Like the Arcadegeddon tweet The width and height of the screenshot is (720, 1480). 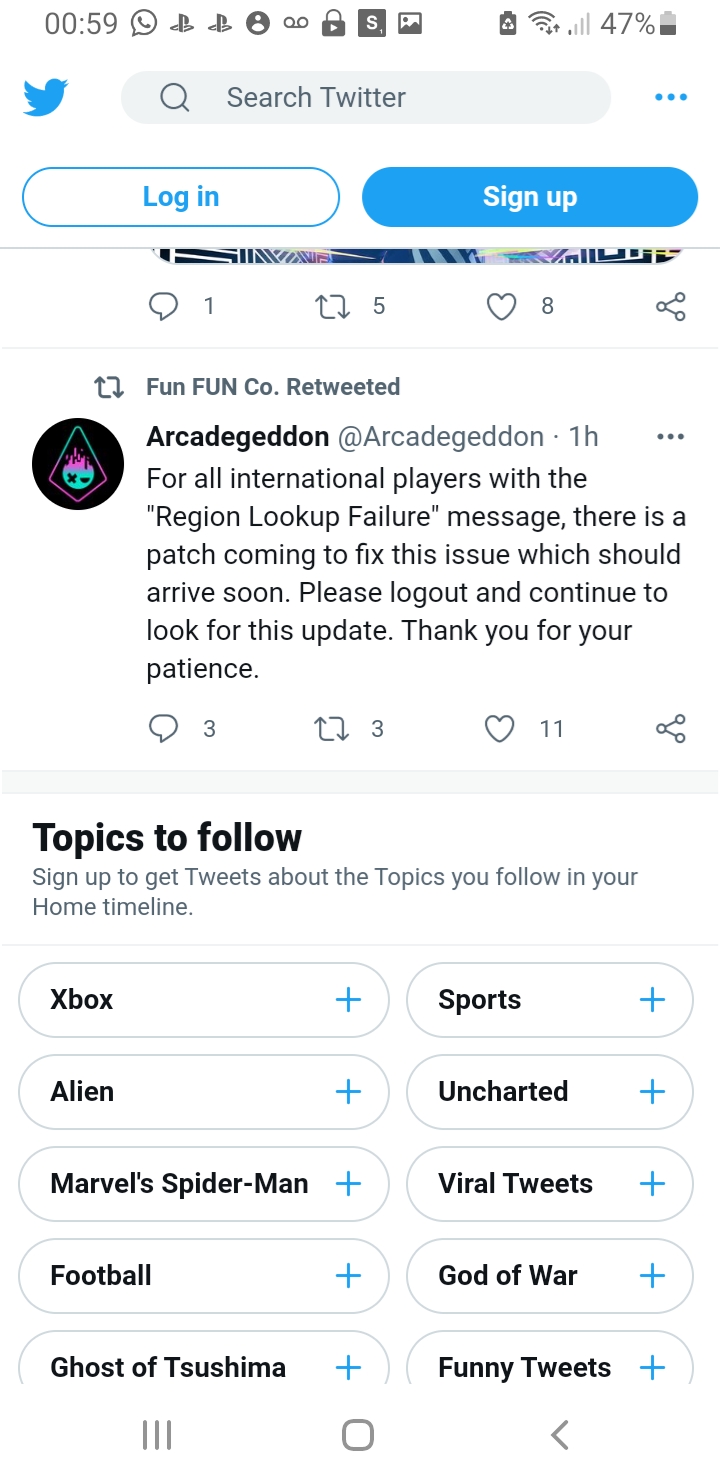[500, 729]
